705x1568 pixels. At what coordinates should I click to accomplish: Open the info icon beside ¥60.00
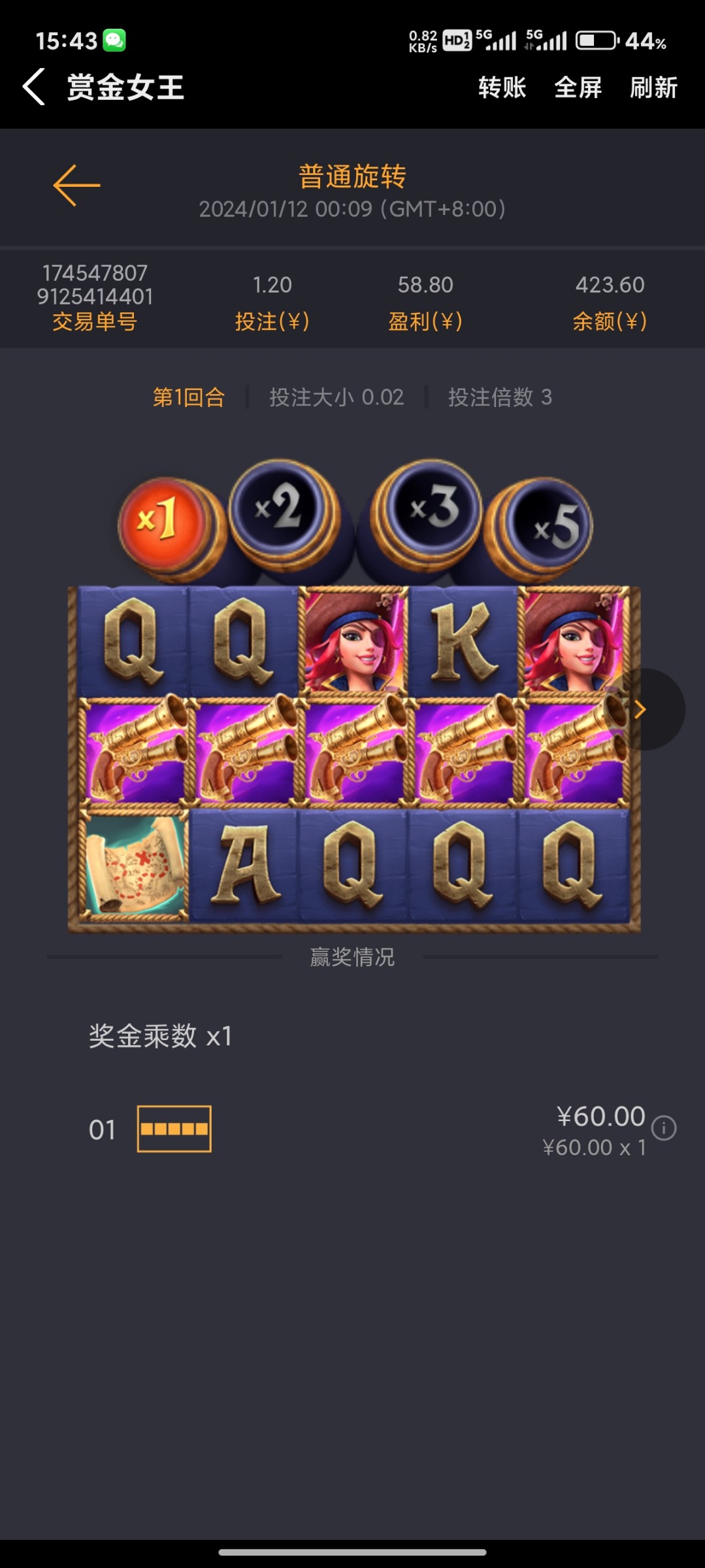click(664, 1128)
